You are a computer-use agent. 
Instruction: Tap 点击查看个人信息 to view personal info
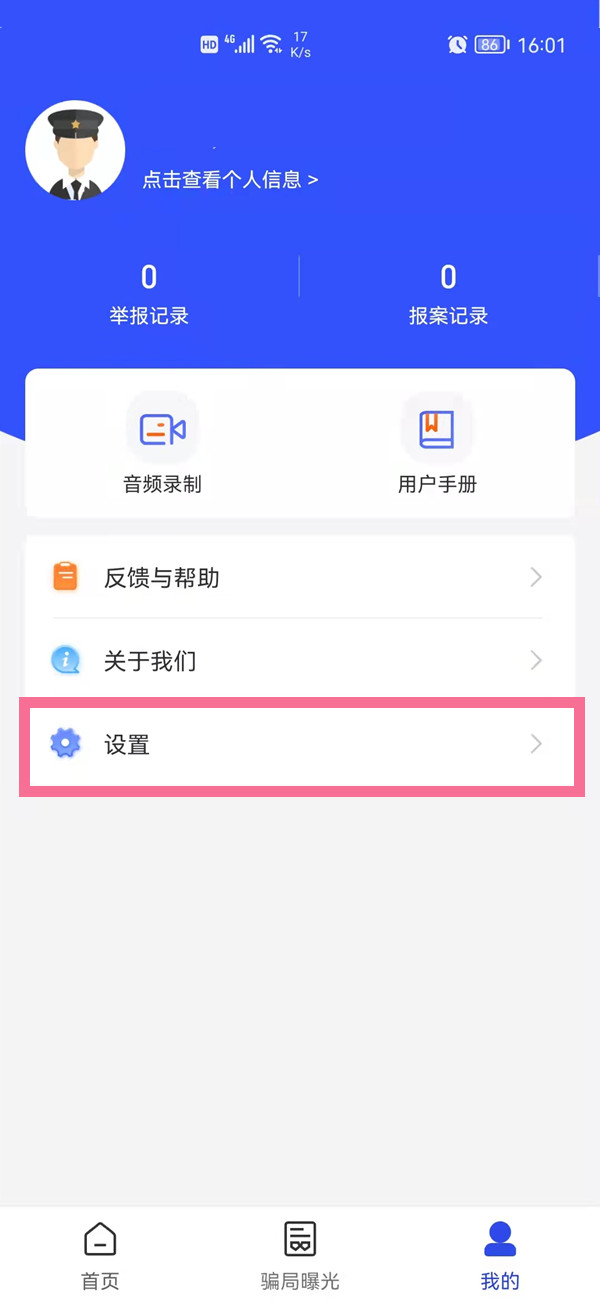[x=230, y=180]
